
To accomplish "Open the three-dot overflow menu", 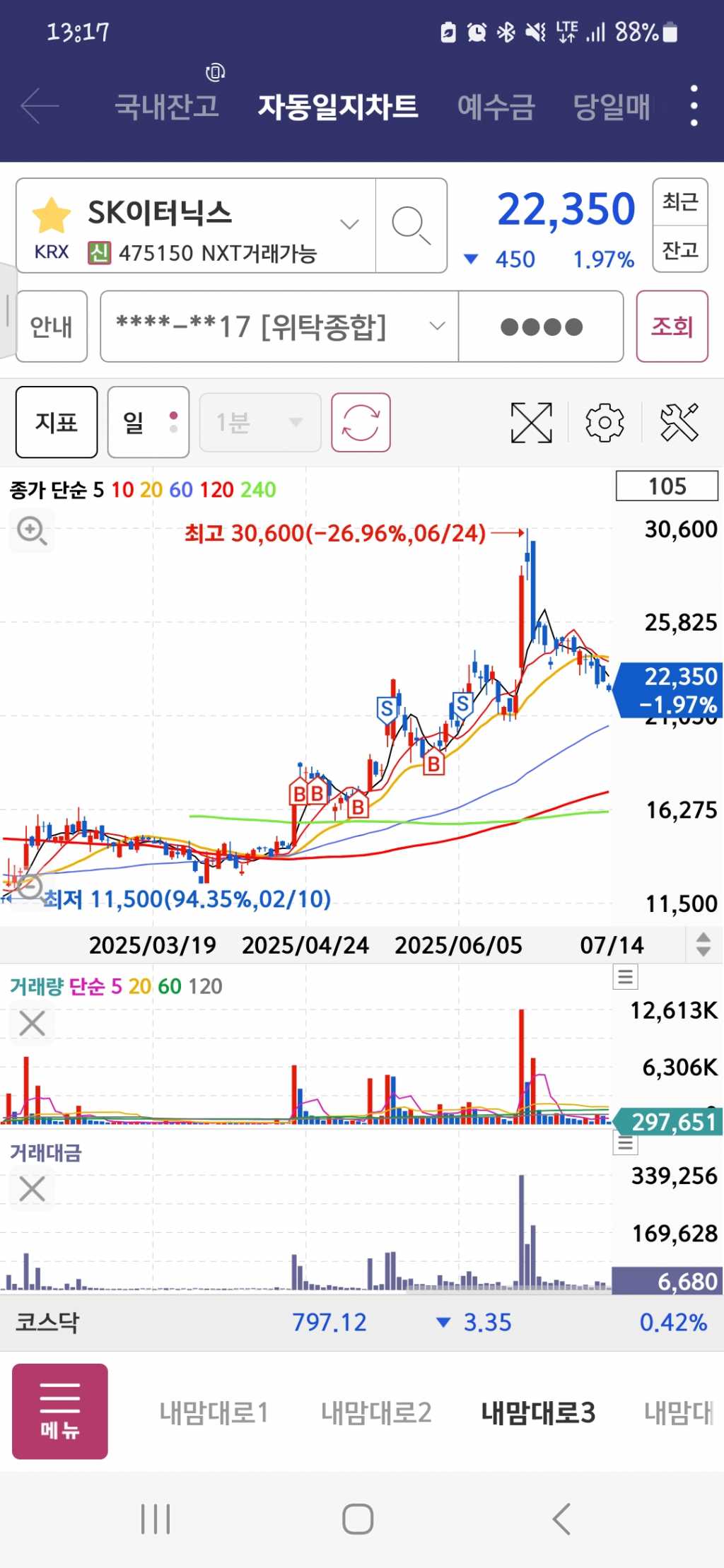I will point(694,106).
